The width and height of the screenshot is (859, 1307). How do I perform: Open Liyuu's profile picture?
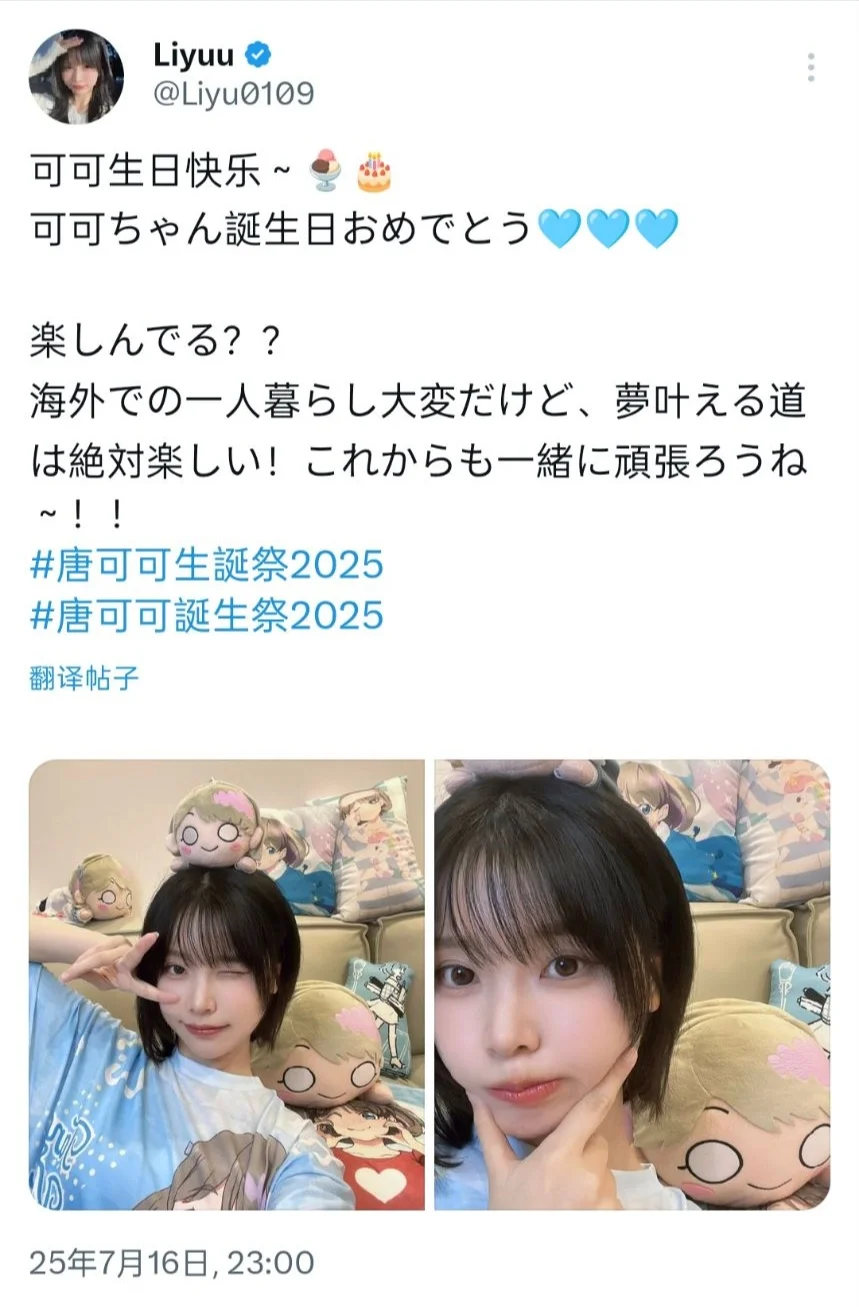coord(77,76)
